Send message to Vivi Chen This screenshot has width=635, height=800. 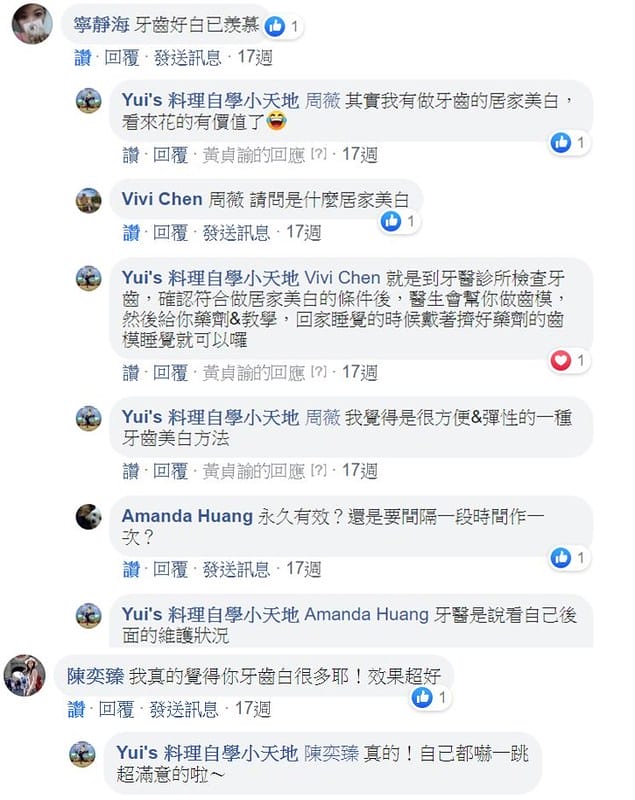[x=237, y=233]
